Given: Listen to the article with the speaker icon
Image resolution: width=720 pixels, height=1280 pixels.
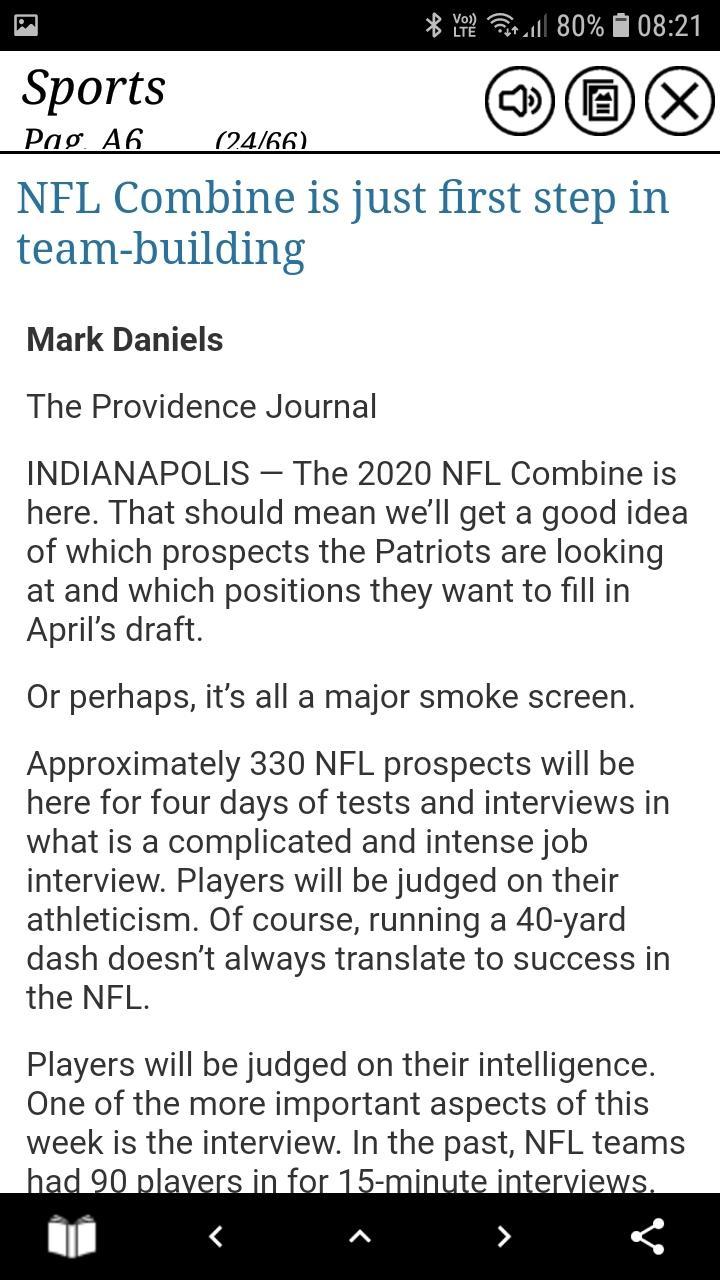Looking at the screenshot, I should (x=520, y=101).
